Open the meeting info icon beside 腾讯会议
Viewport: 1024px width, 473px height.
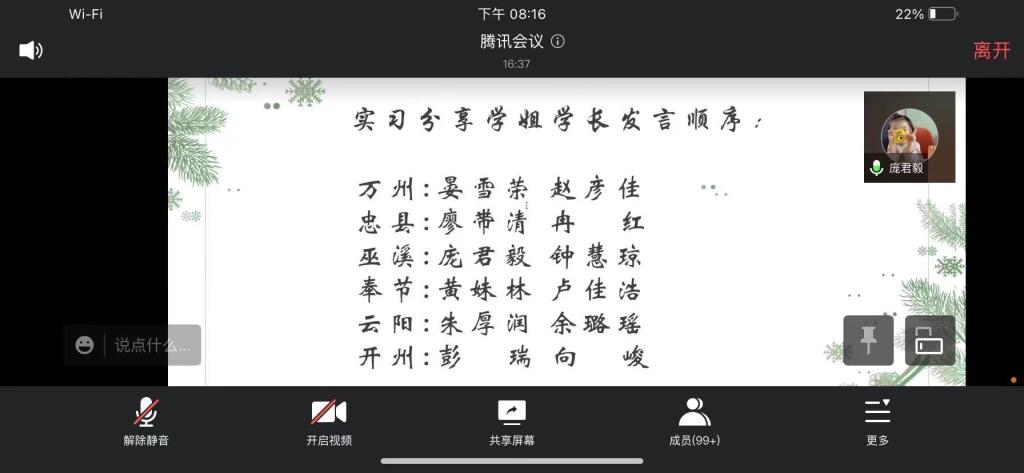[x=558, y=41]
